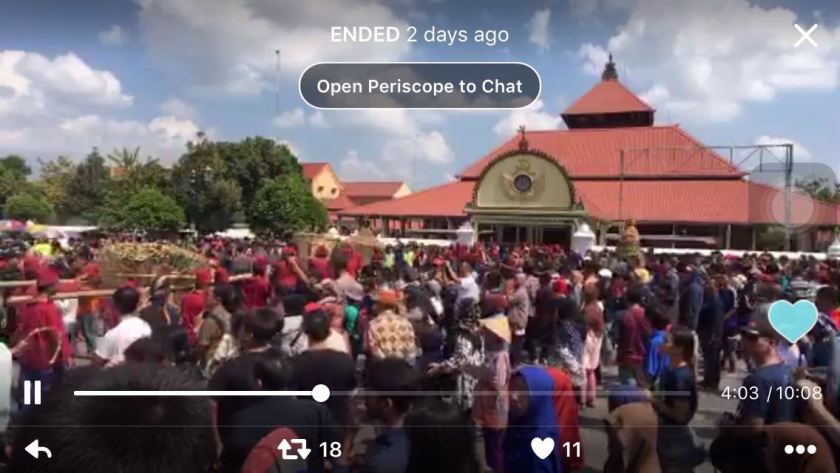The width and height of the screenshot is (840, 473).
Task: Reply to this broadcast tweet
Action: click(38, 449)
